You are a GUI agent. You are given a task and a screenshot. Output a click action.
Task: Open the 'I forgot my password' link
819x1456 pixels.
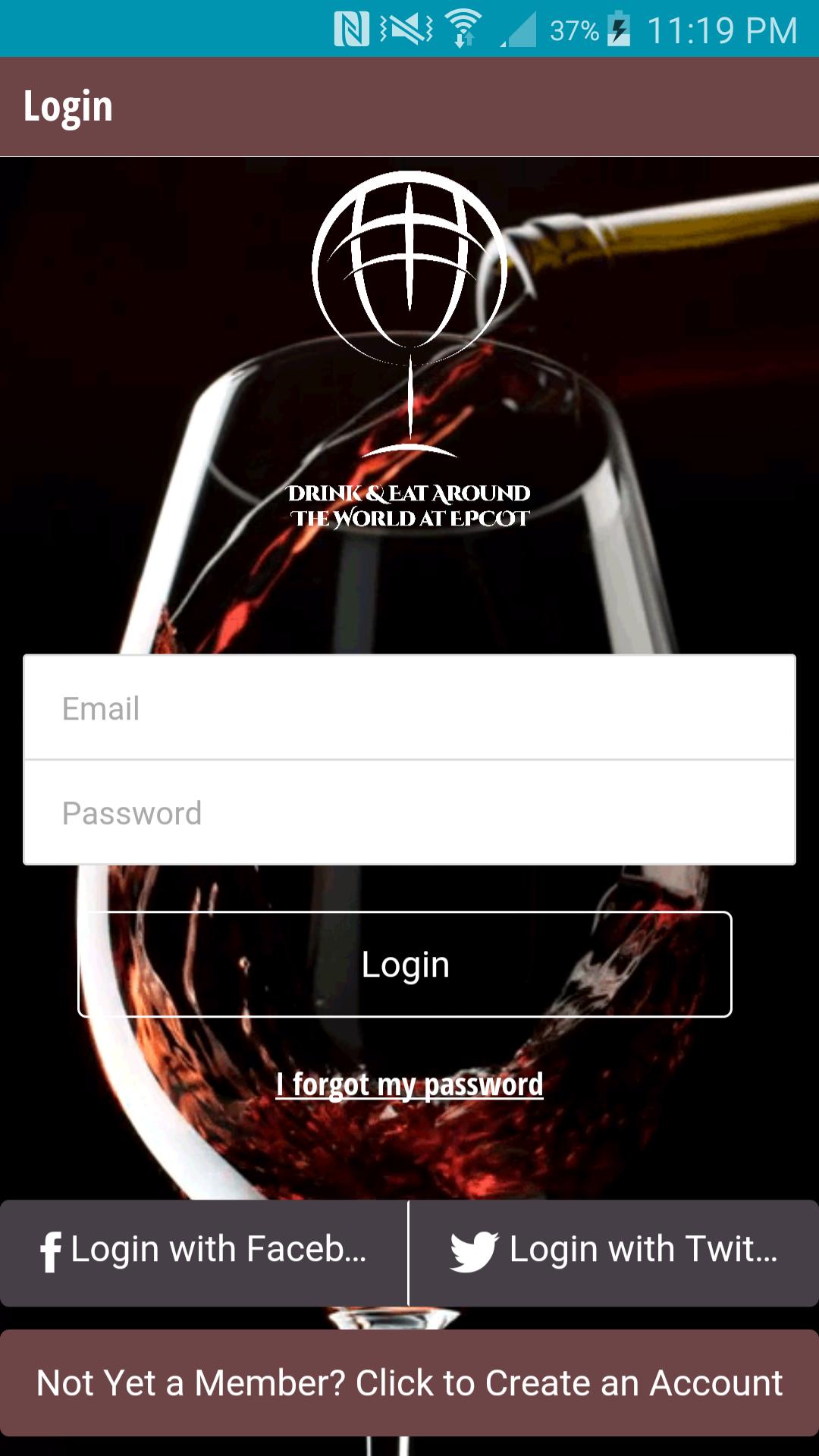coord(409,1084)
